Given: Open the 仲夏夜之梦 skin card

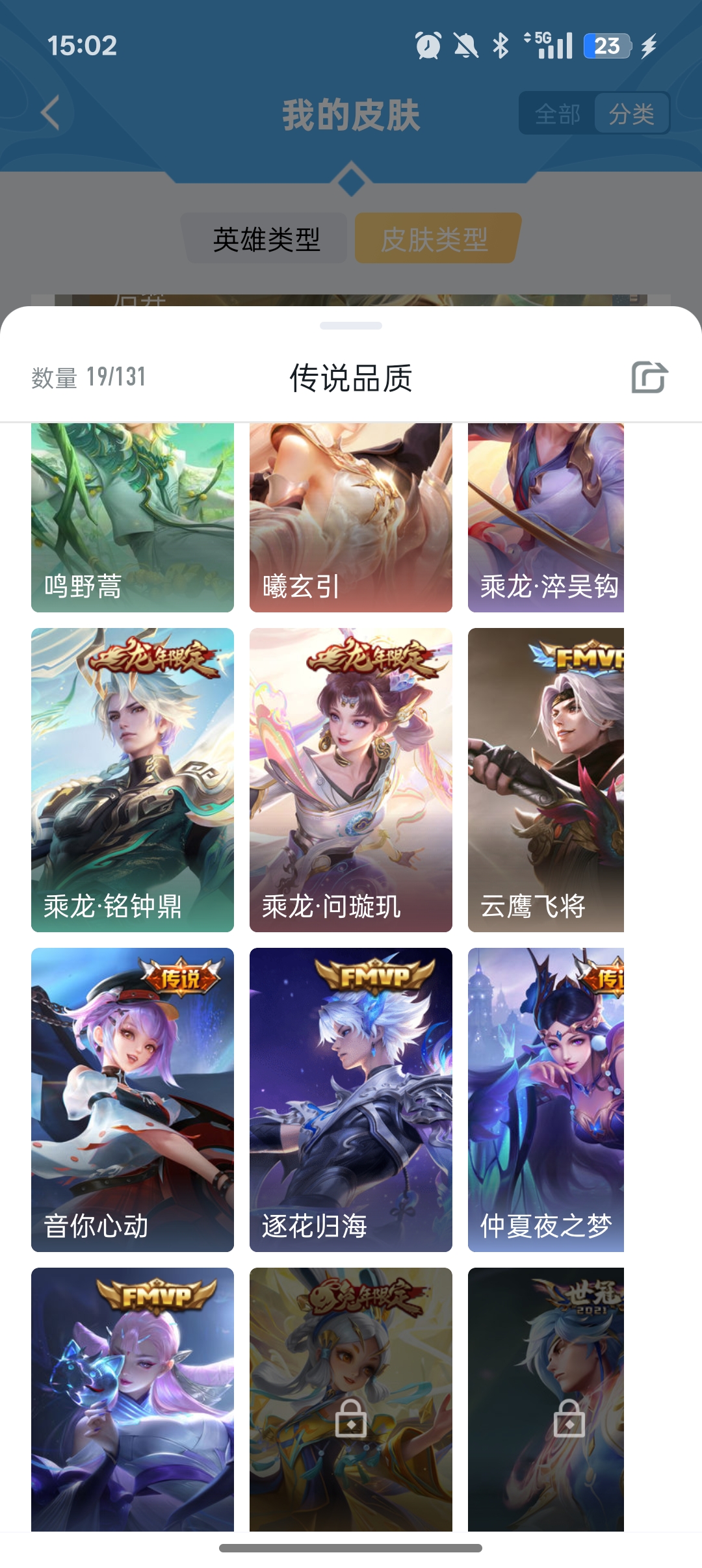Looking at the screenshot, I should tap(546, 1100).
